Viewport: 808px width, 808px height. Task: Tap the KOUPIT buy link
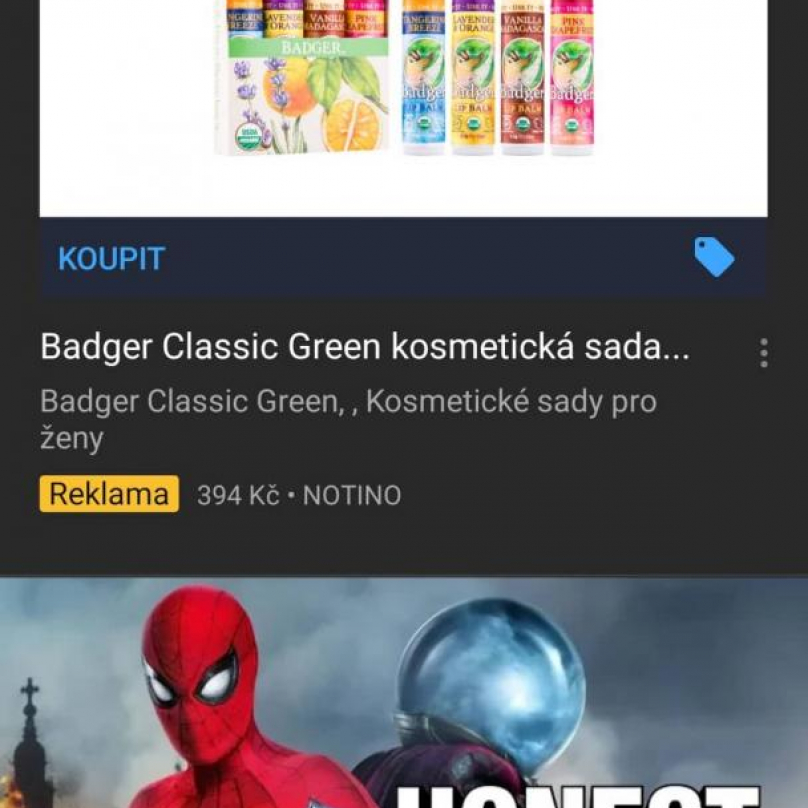[x=111, y=258]
